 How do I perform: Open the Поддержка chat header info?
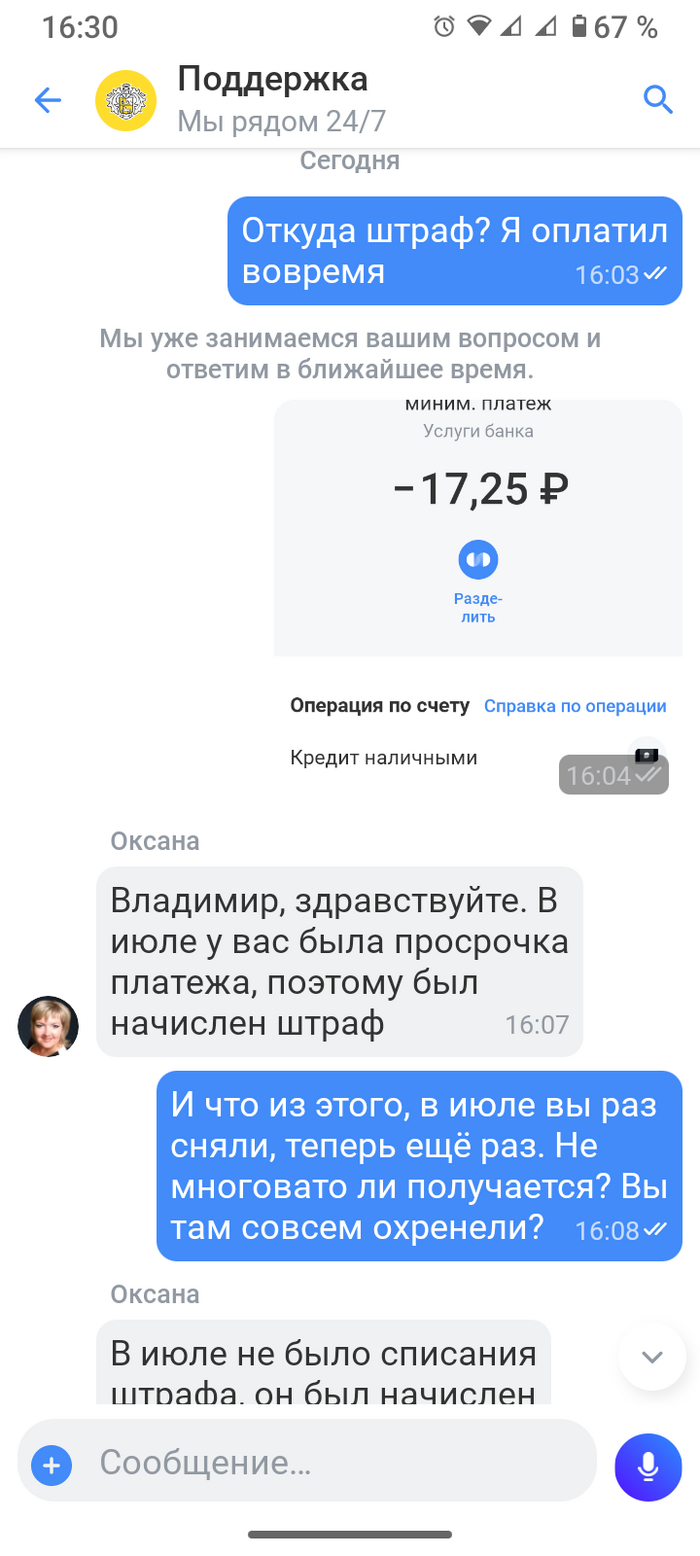coord(272,100)
